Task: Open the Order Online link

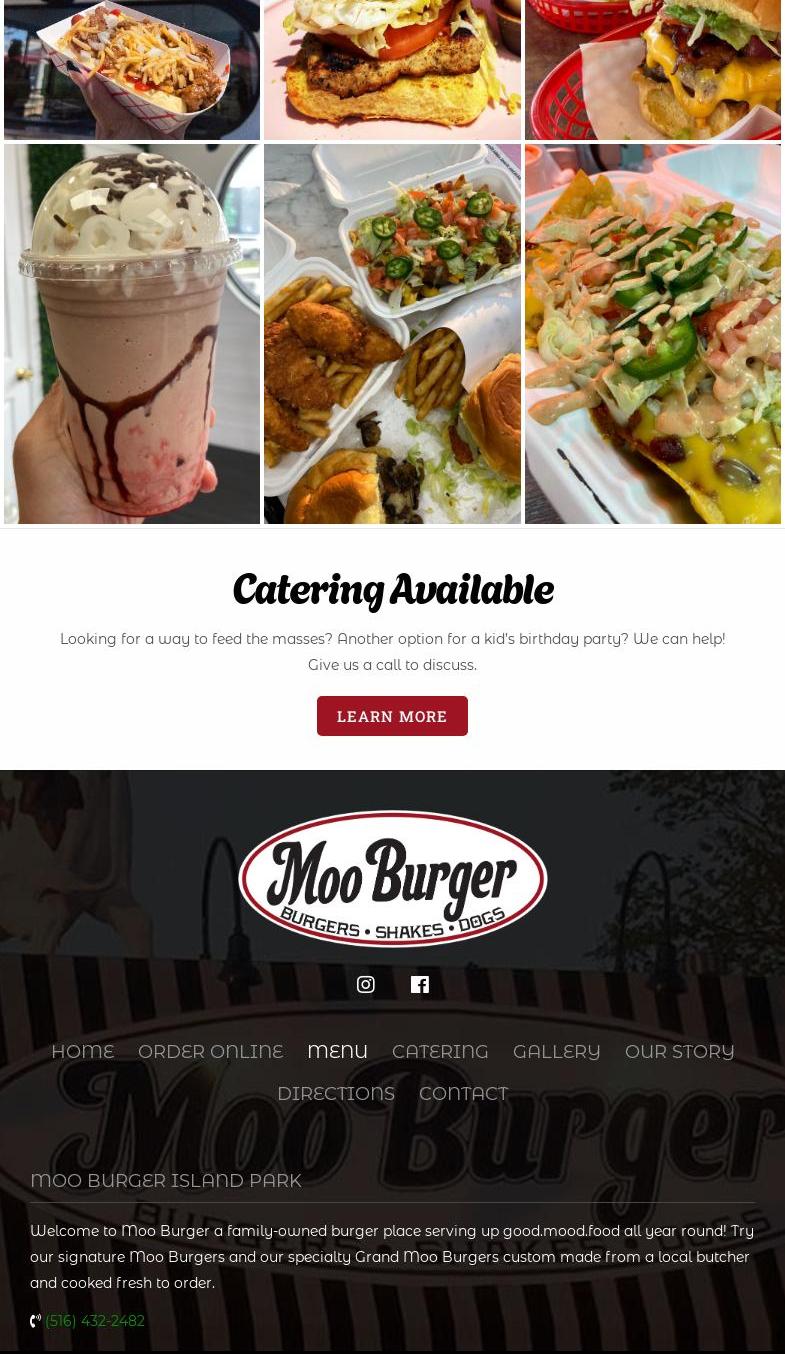Action: (210, 1052)
